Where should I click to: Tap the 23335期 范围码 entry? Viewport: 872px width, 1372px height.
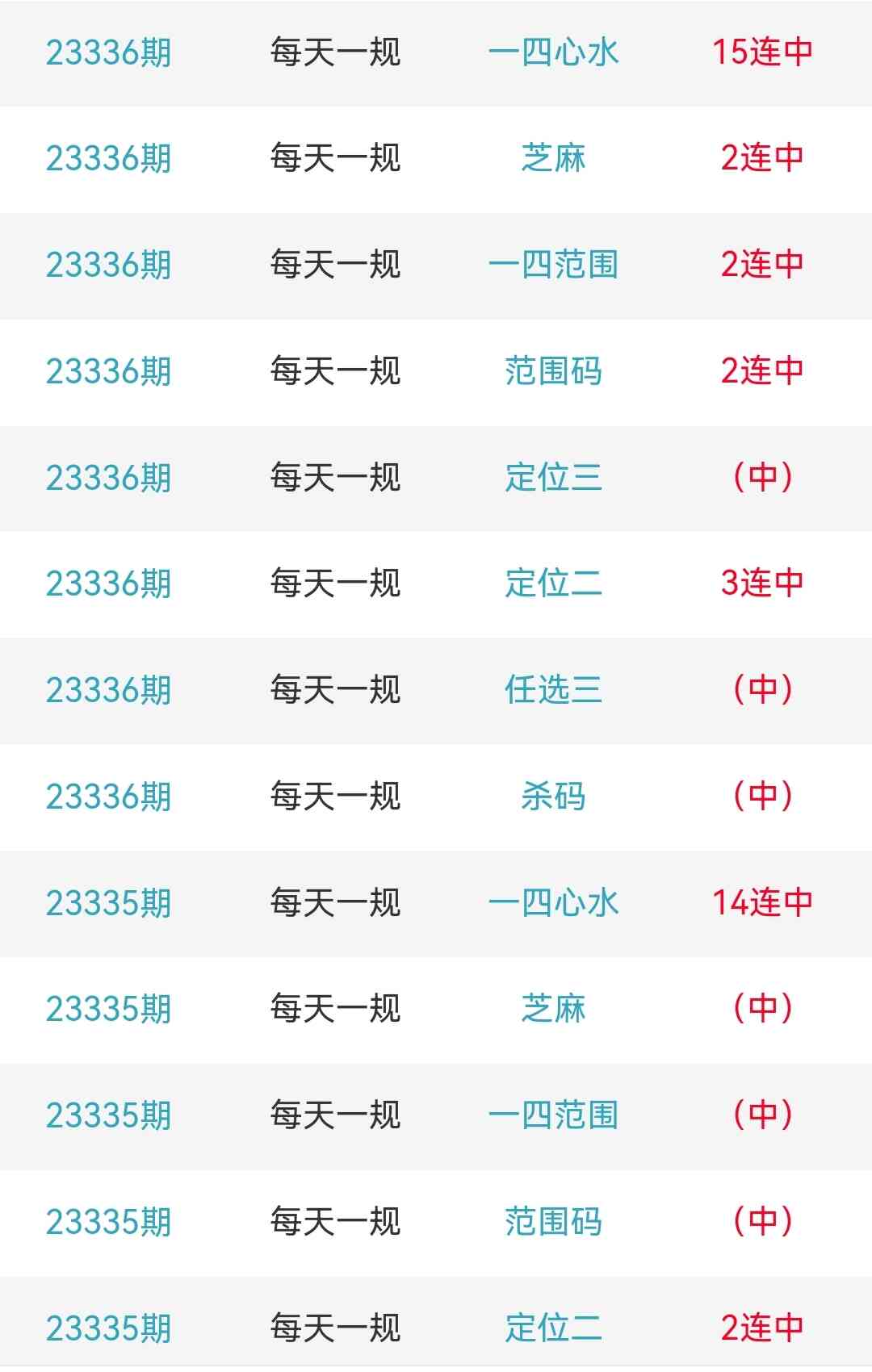point(553,1222)
